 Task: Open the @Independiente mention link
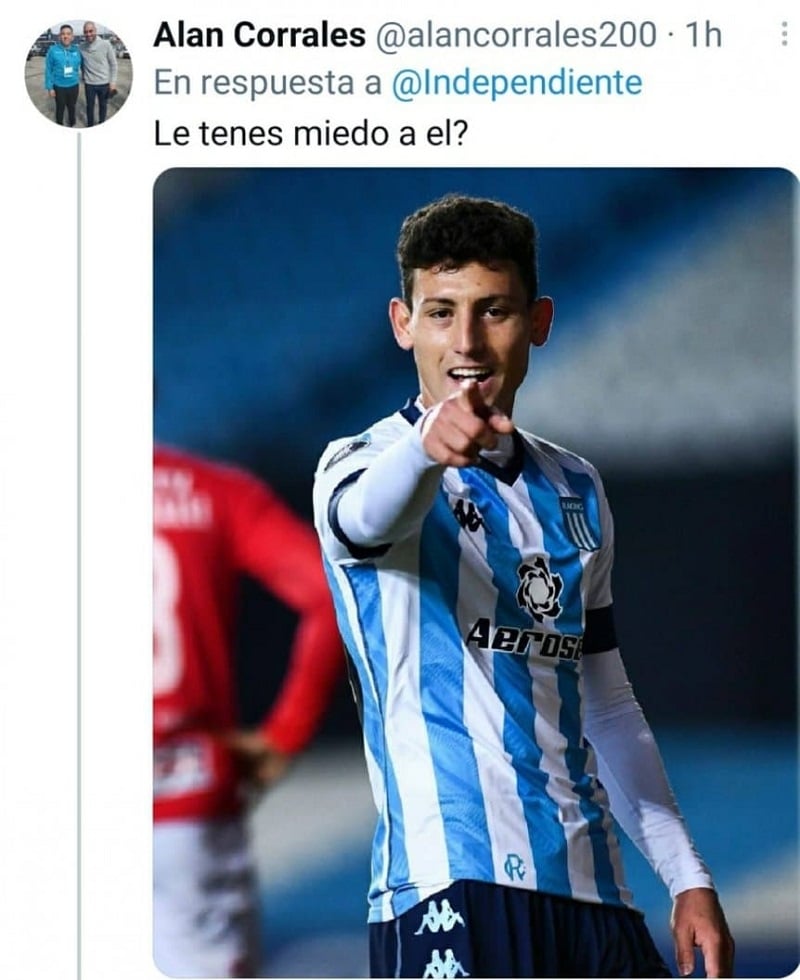pos(516,84)
